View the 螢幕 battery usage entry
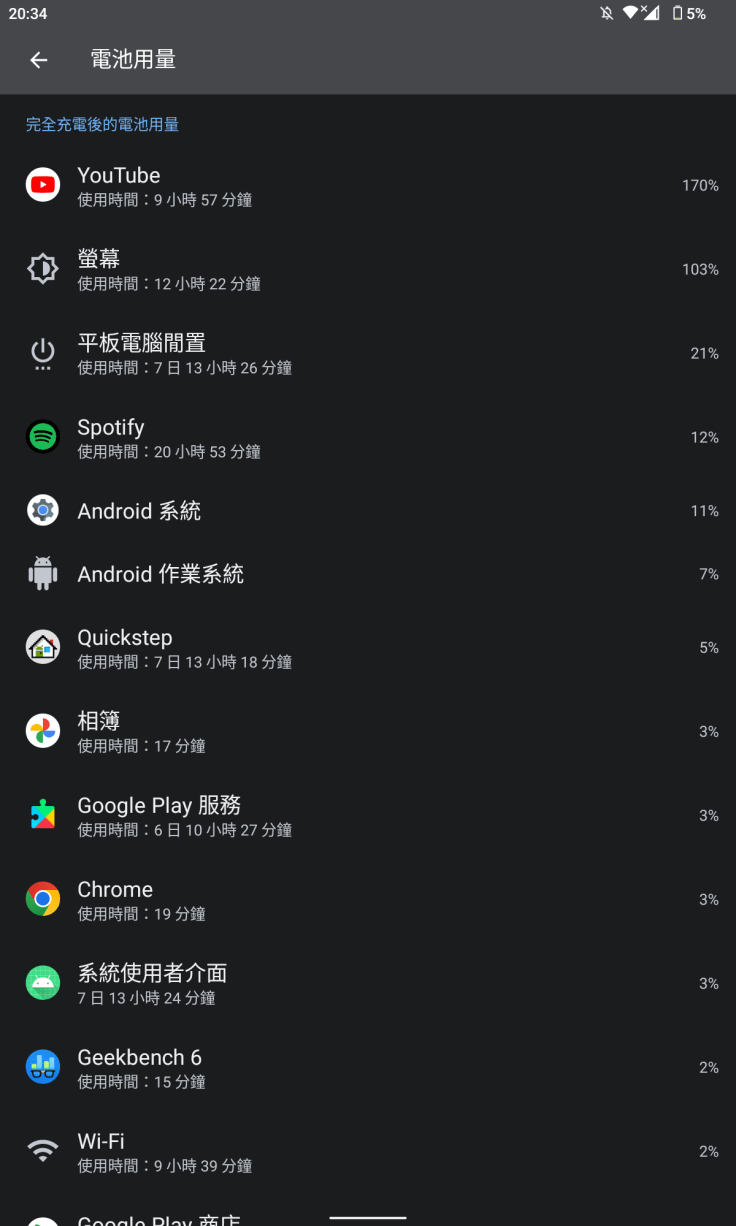 click(368, 270)
